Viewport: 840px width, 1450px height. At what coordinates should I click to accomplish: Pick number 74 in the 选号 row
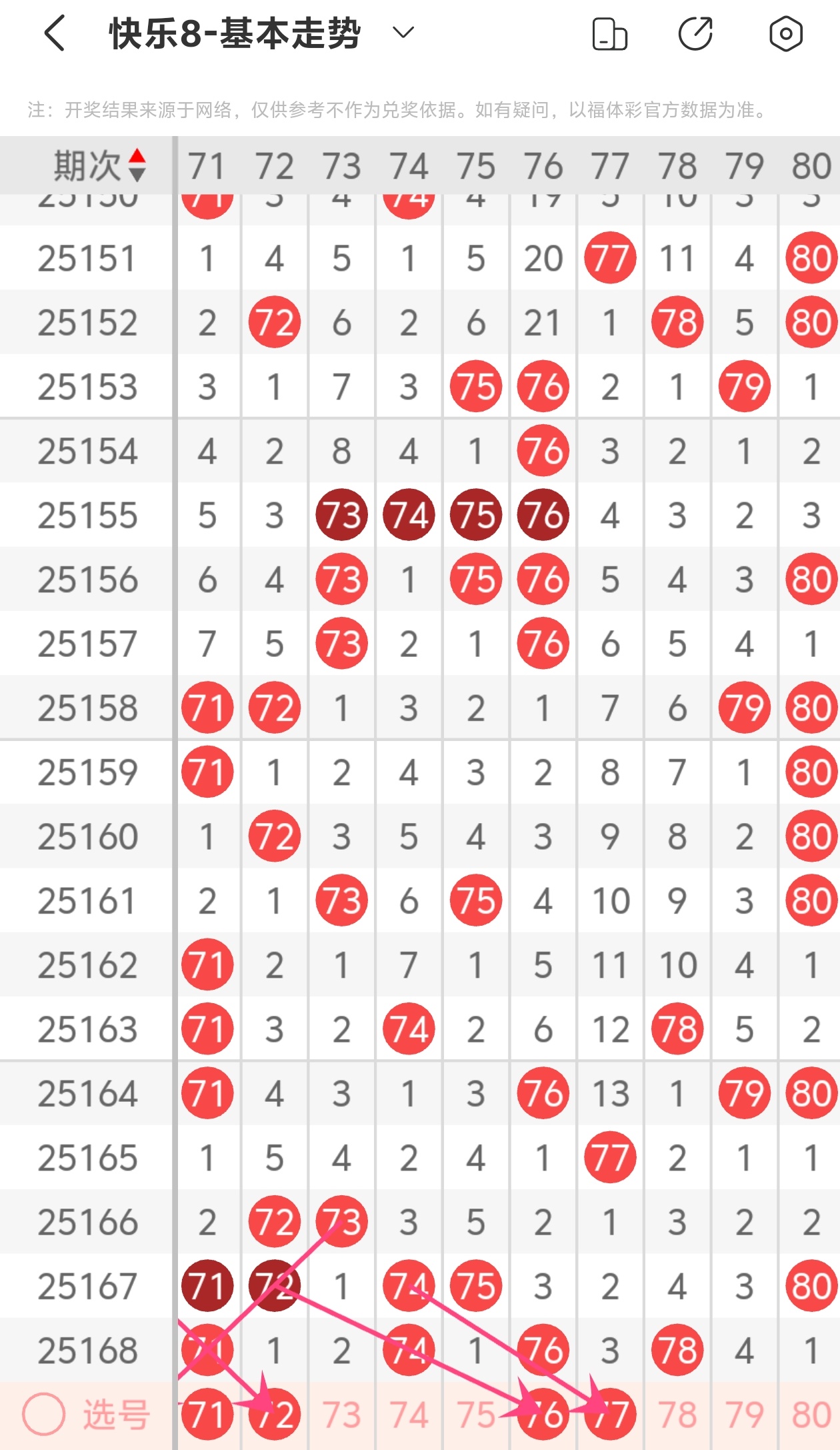pyautogui.click(x=409, y=1415)
